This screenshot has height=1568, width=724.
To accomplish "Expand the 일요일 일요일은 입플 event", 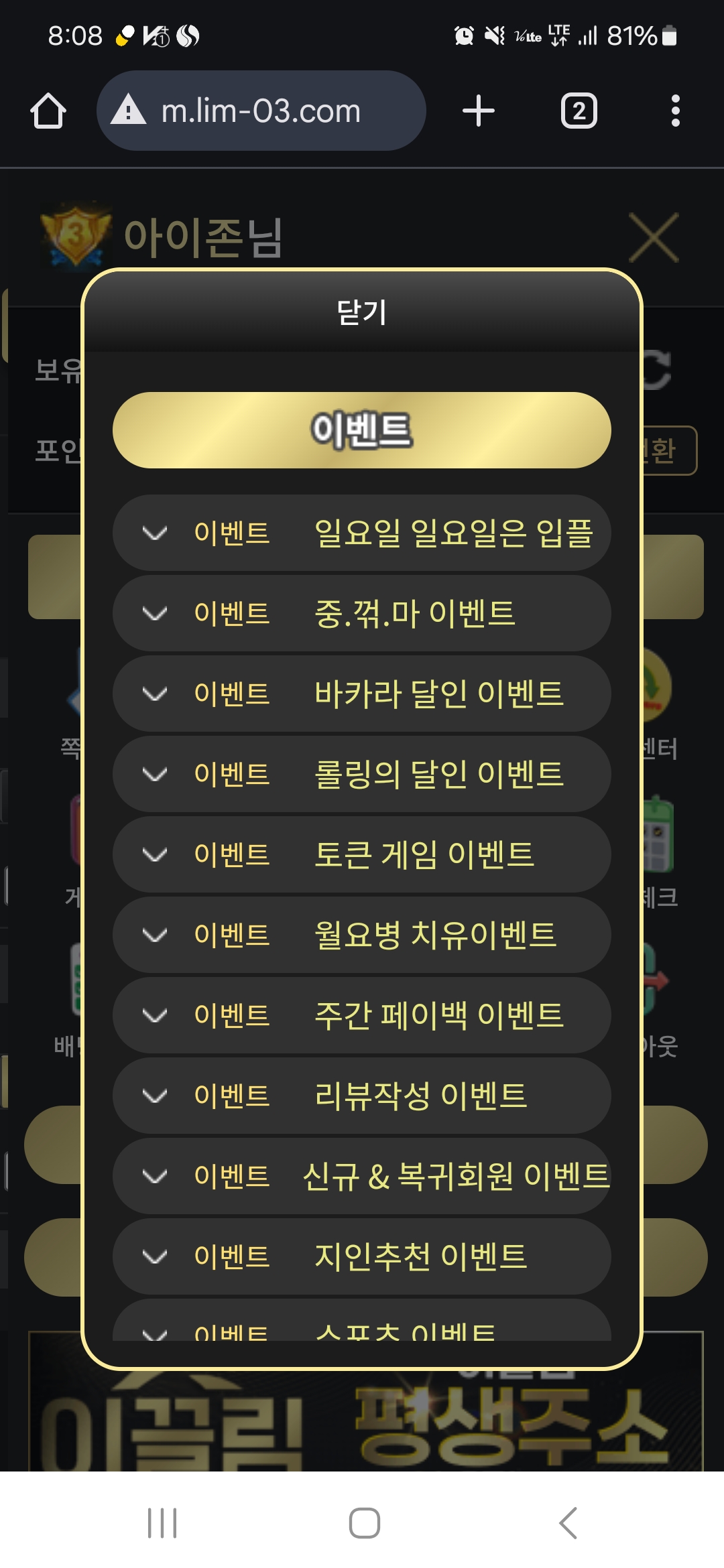I will [x=362, y=533].
